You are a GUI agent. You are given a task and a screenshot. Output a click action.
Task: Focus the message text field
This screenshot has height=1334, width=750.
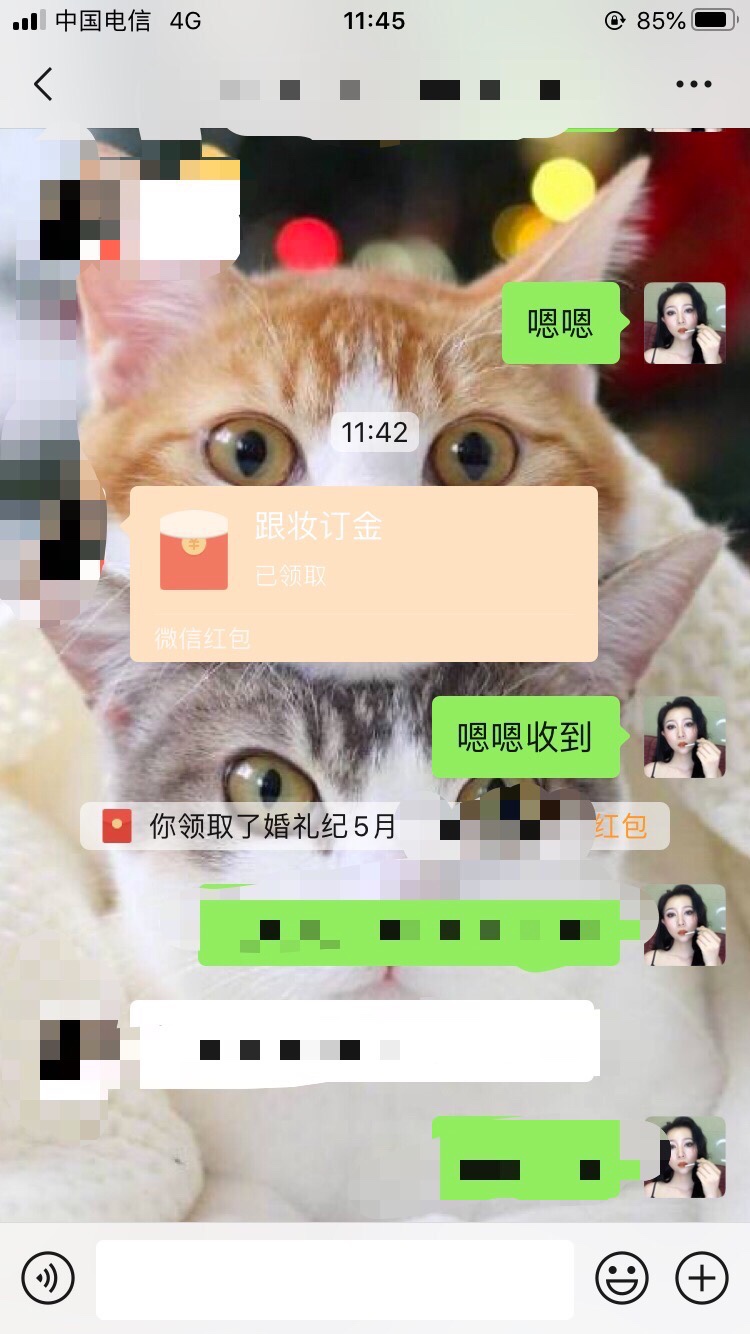point(335,1279)
